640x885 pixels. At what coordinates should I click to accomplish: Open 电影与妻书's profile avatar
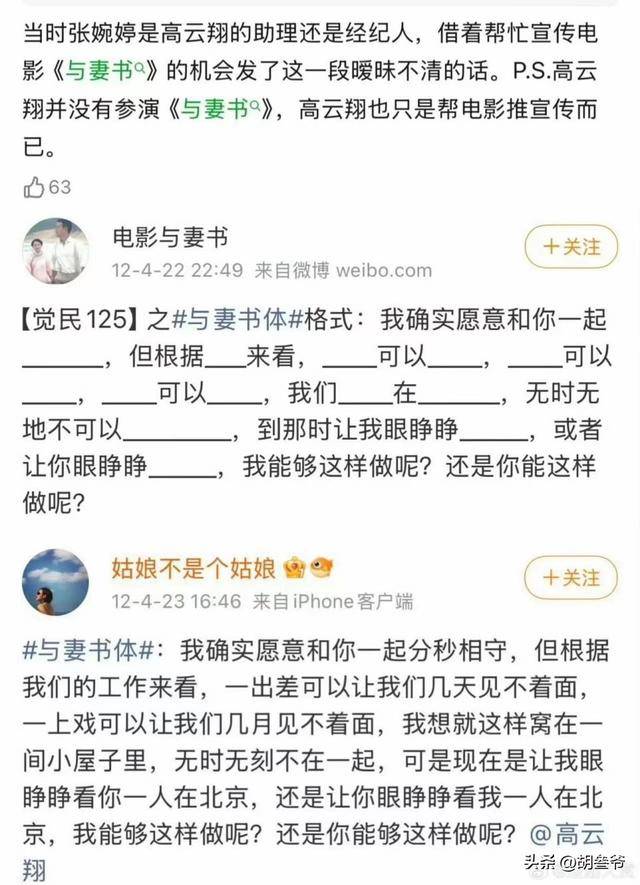click(55, 250)
